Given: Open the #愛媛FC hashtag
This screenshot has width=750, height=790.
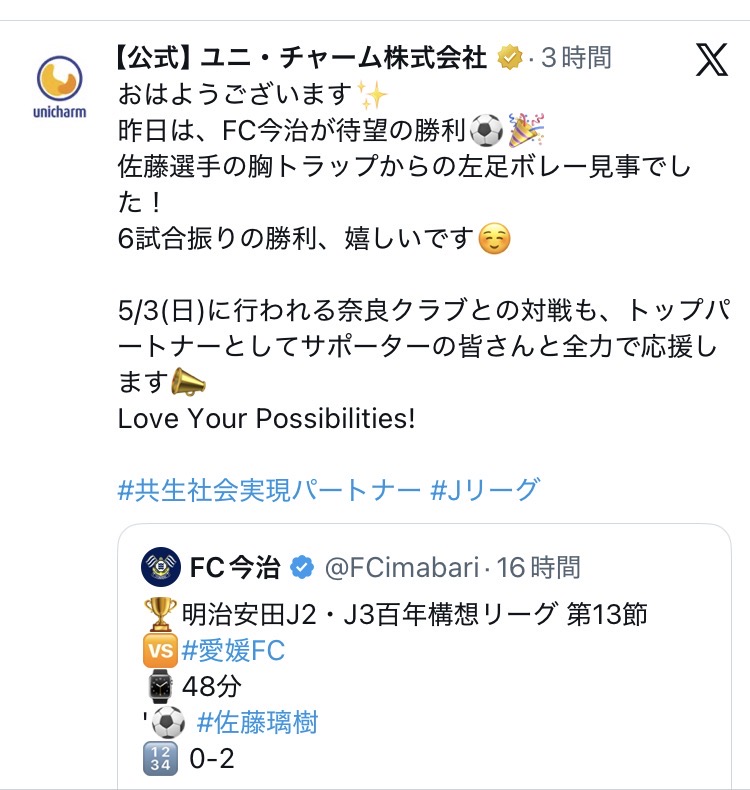Looking at the screenshot, I should point(233,651).
